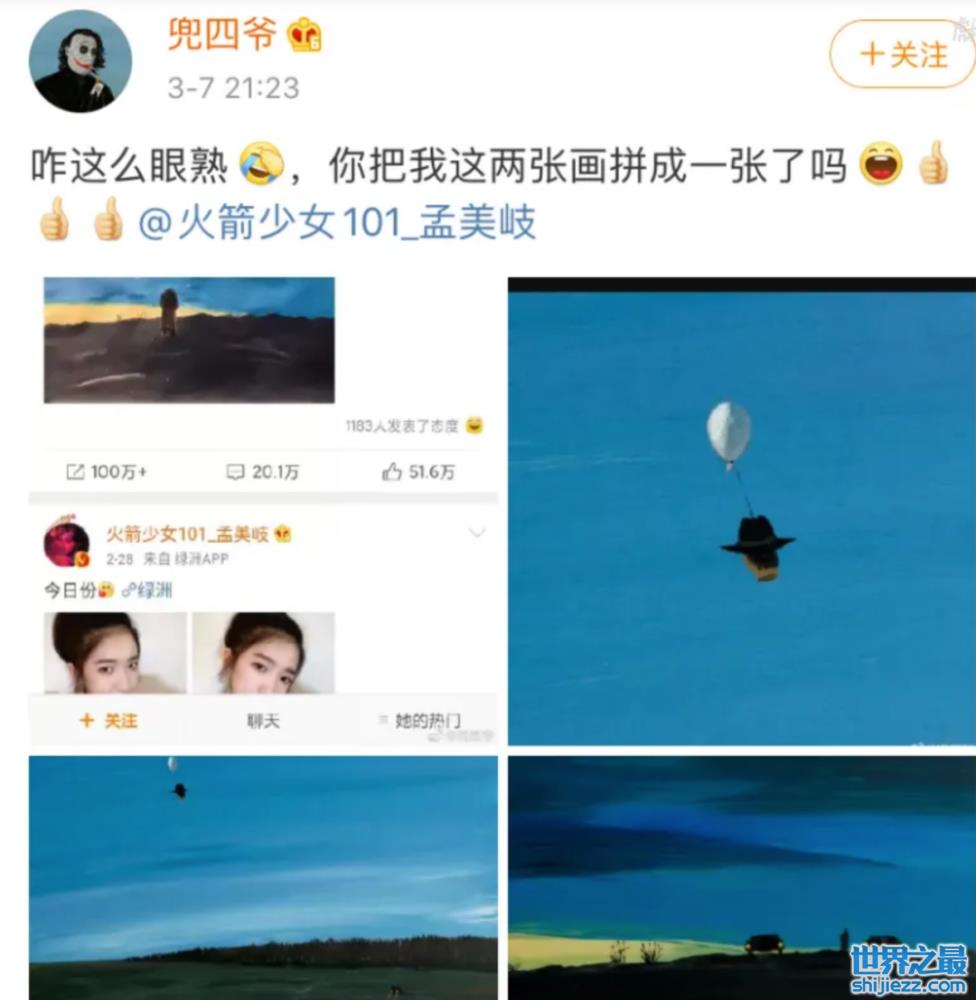976x1000 pixels.
Task: View the balloon and hat painting
Action: click(741, 511)
